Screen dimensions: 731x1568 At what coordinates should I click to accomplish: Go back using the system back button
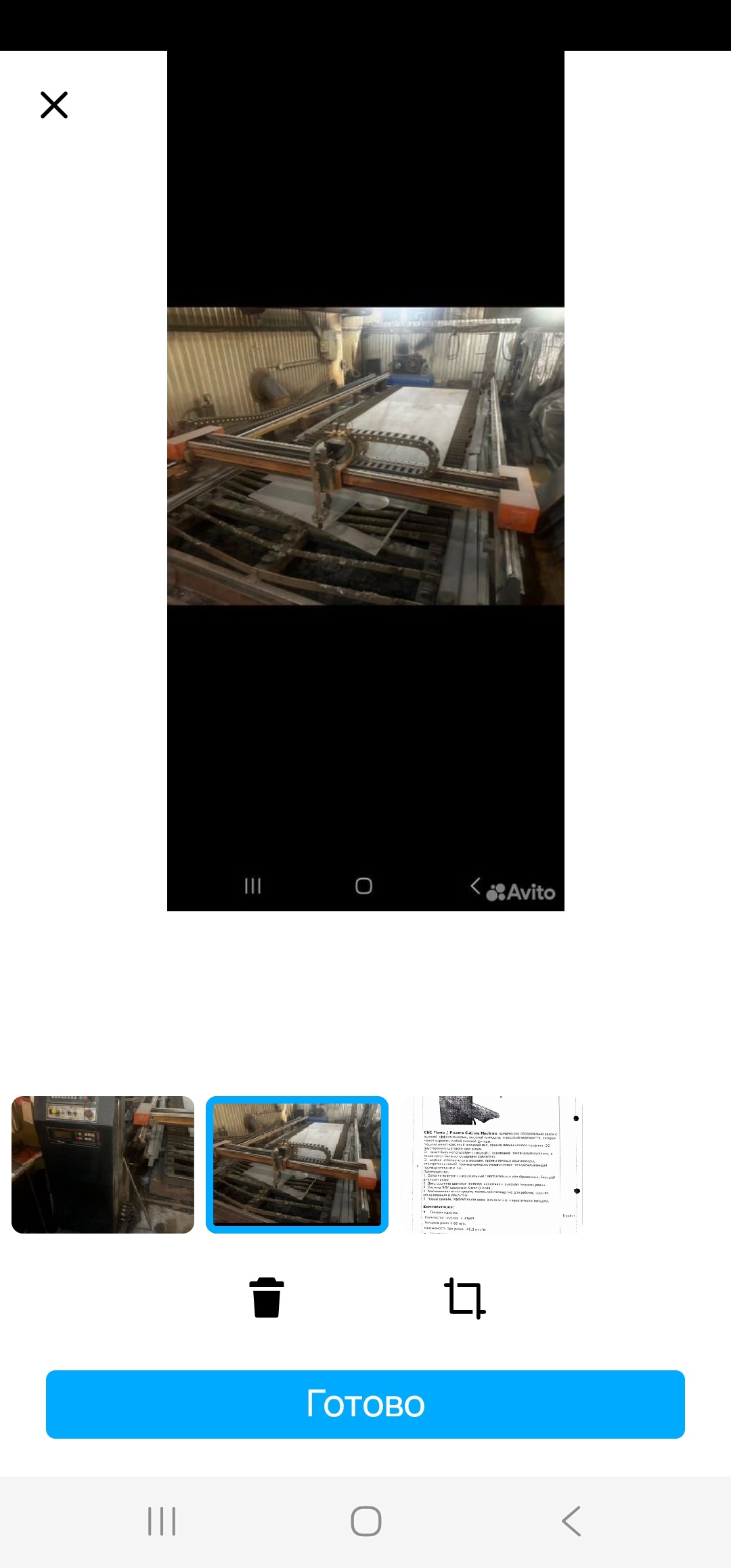point(571,1521)
